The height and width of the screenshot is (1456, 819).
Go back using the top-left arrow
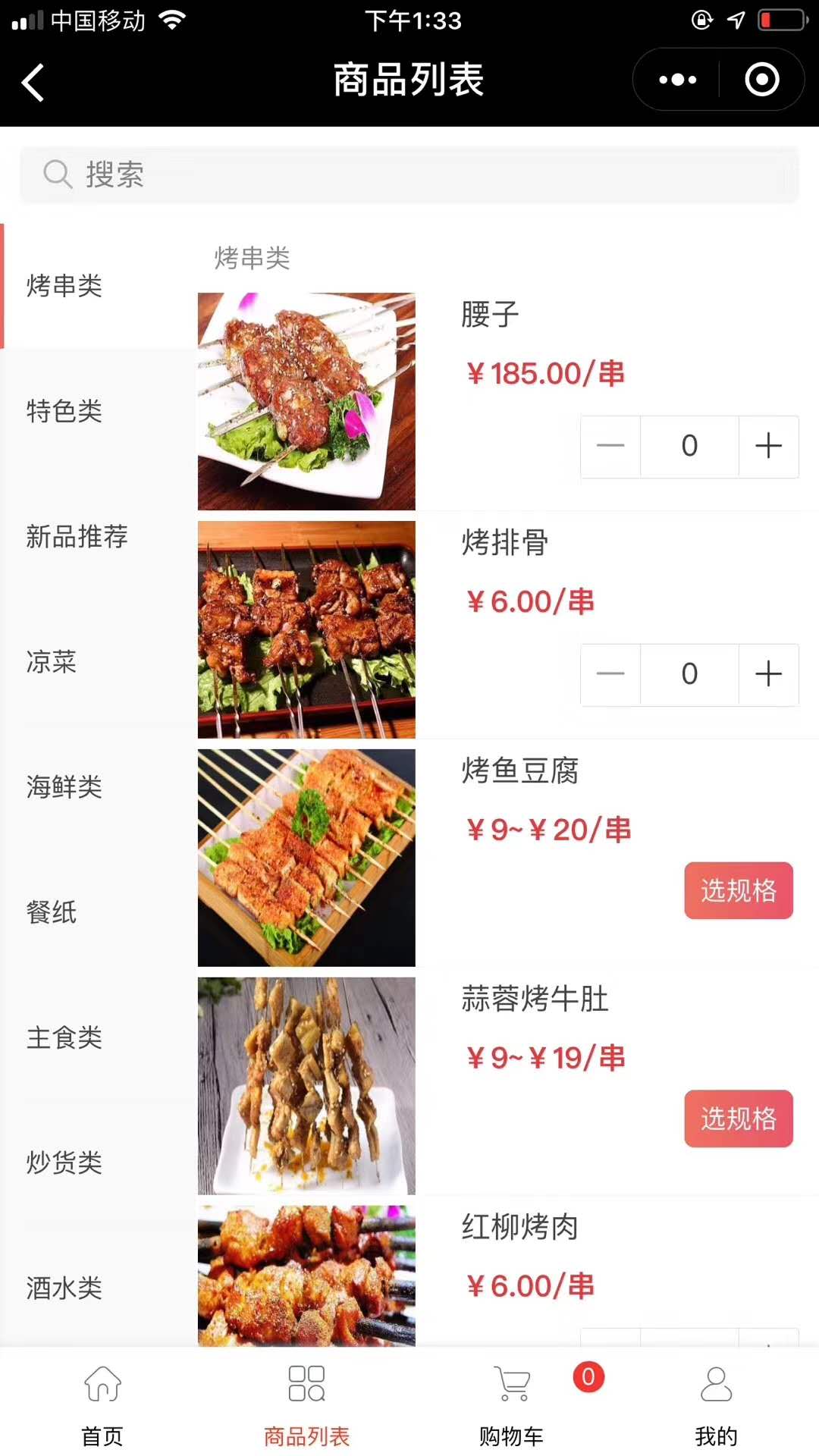click(x=33, y=81)
